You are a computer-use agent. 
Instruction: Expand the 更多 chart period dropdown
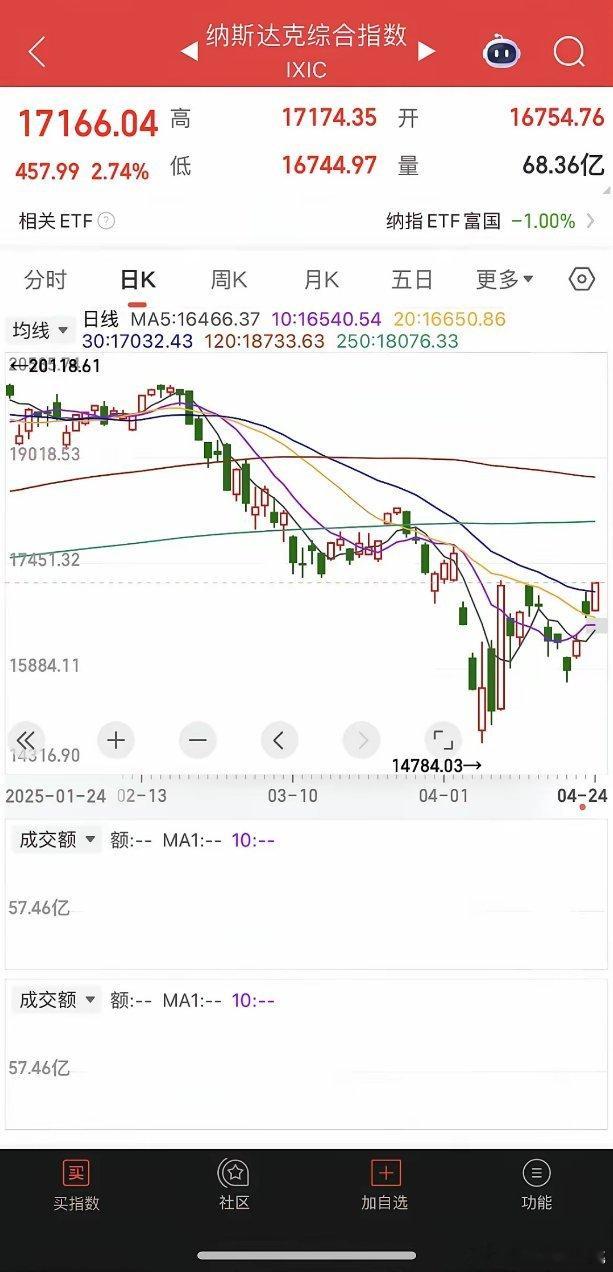(504, 280)
